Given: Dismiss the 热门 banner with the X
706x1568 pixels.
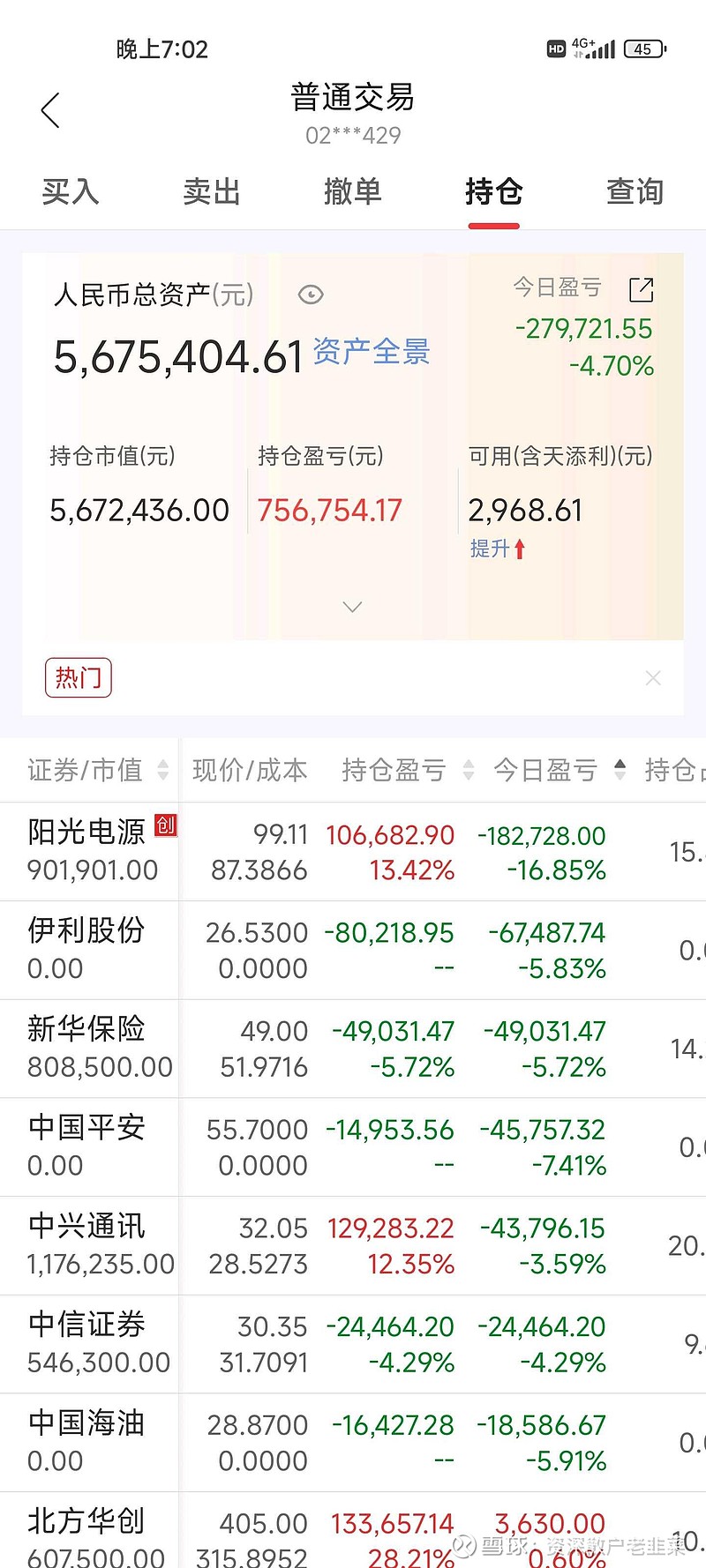Looking at the screenshot, I should click(653, 677).
